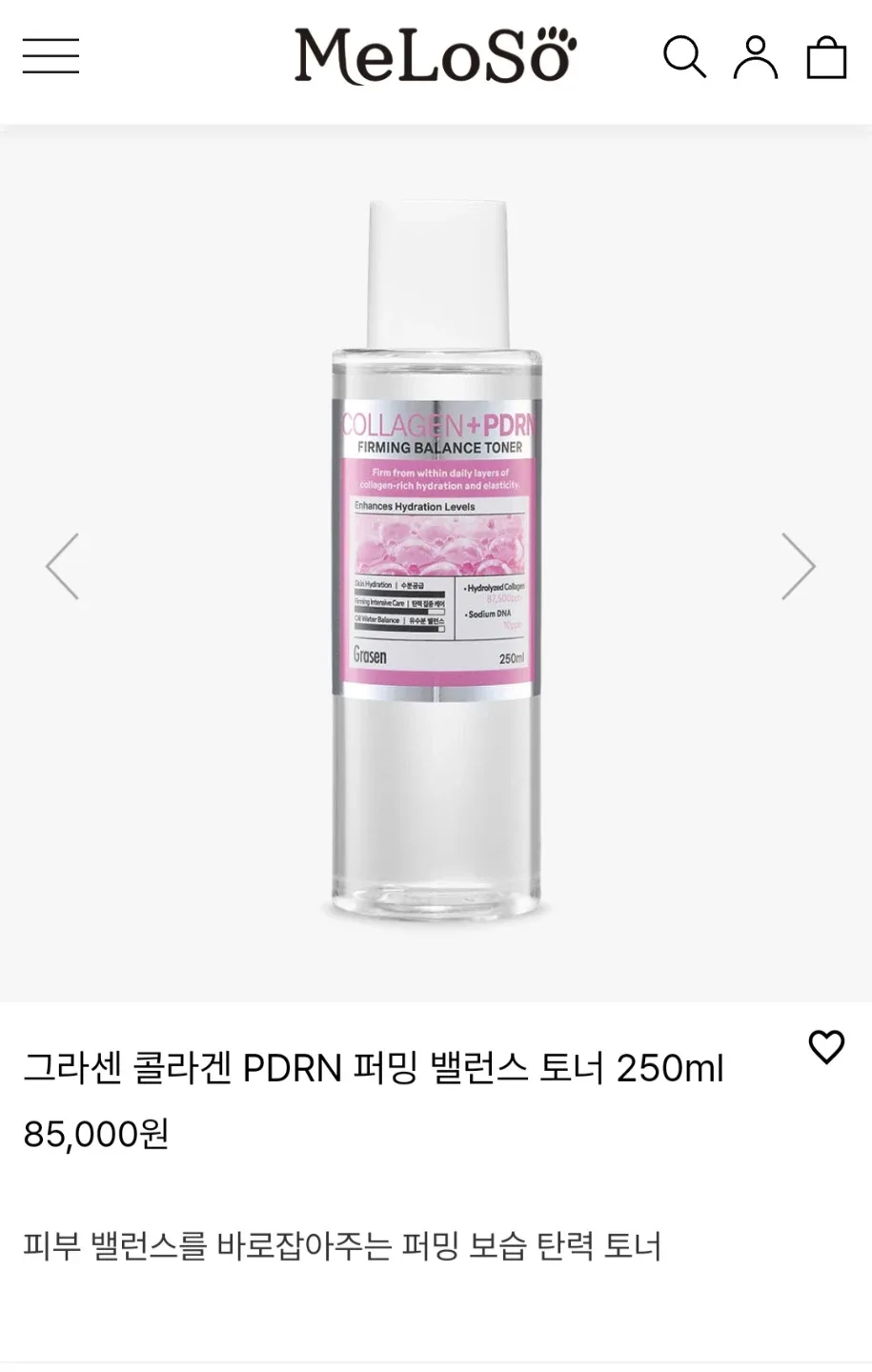Open the Collagen PDRN toner image

coord(436,562)
